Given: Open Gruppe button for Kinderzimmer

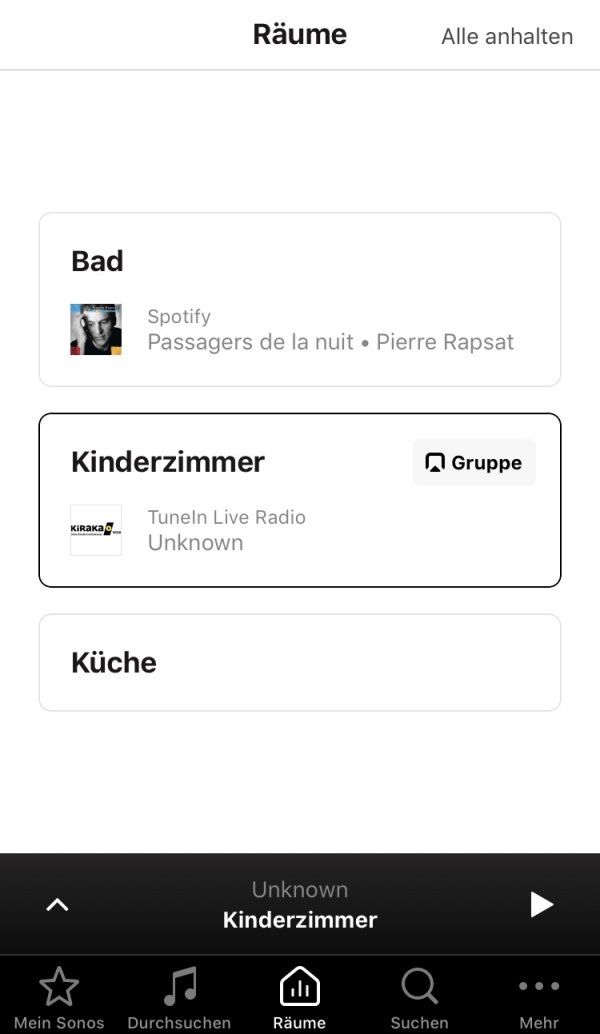Looking at the screenshot, I should click(x=474, y=463).
